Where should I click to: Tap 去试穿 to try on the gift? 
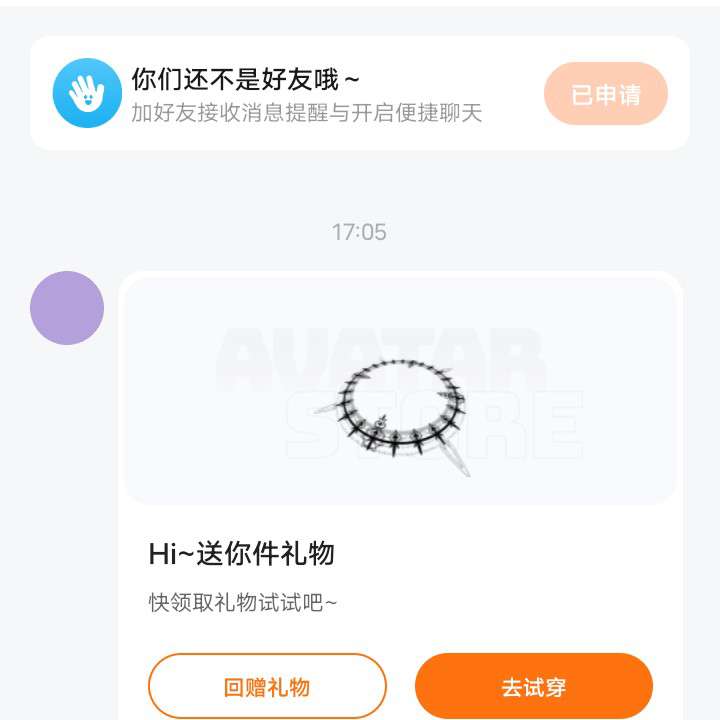pyautogui.click(x=533, y=687)
